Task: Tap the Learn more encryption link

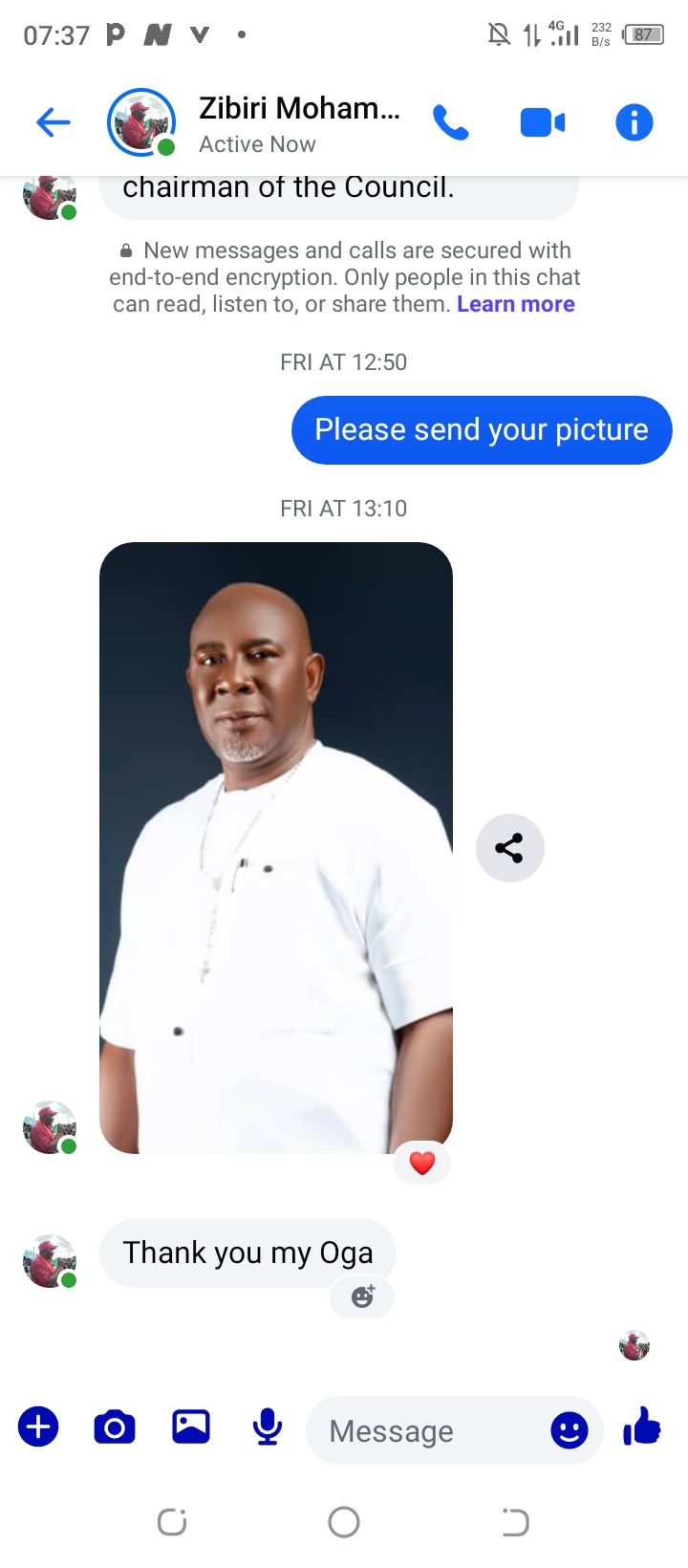Action: point(515,304)
